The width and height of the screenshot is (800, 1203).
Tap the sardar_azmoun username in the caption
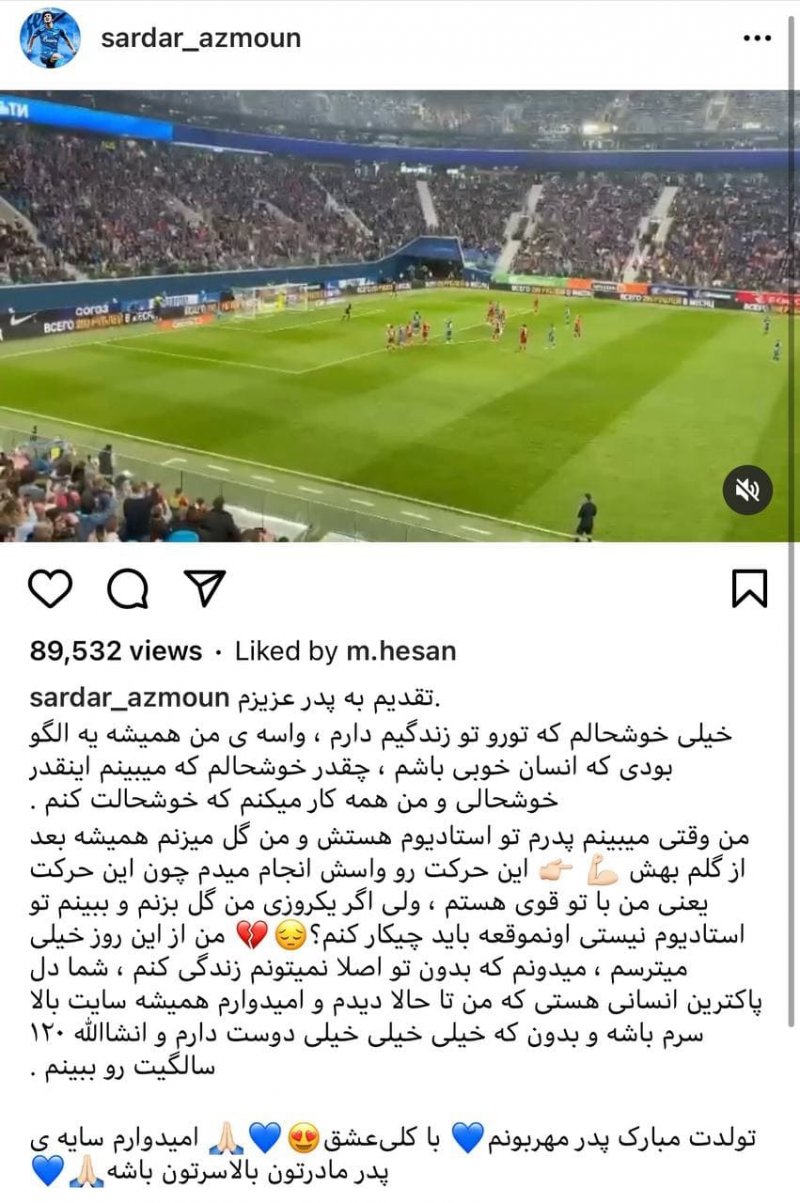tap(130, 696)
